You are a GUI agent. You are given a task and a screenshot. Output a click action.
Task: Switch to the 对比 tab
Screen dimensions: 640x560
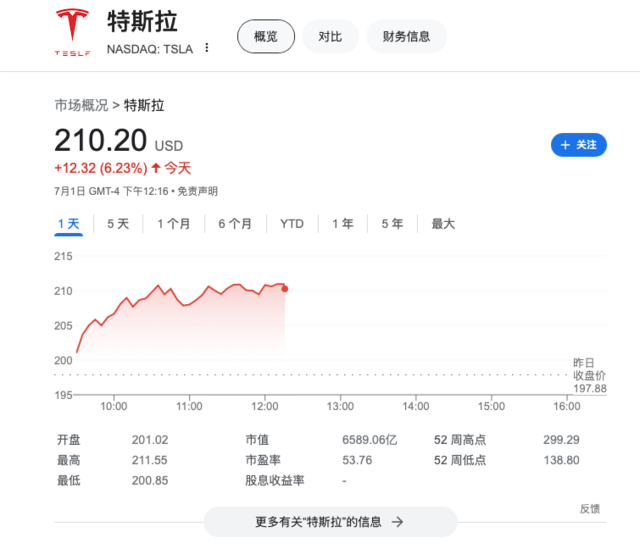point(330,37)
